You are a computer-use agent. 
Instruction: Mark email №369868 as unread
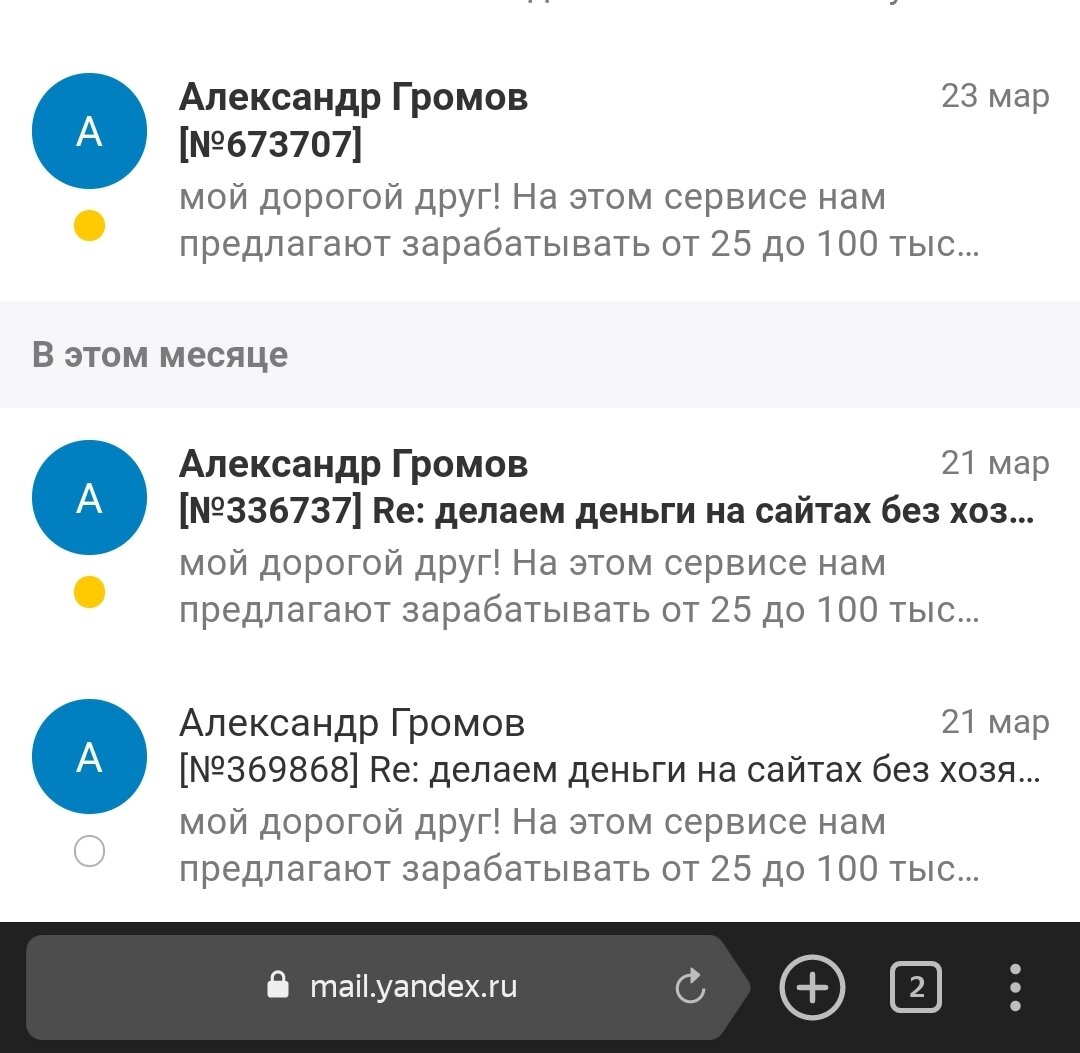90,852
